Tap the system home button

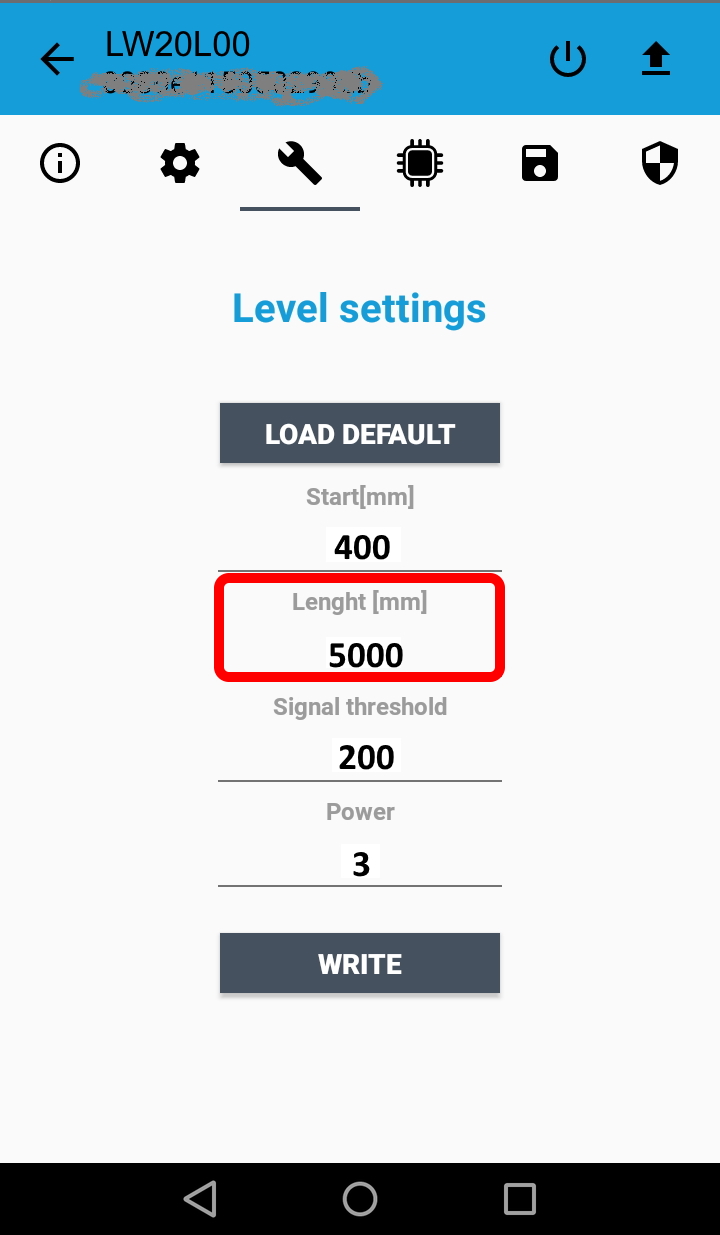point(360,1198)
